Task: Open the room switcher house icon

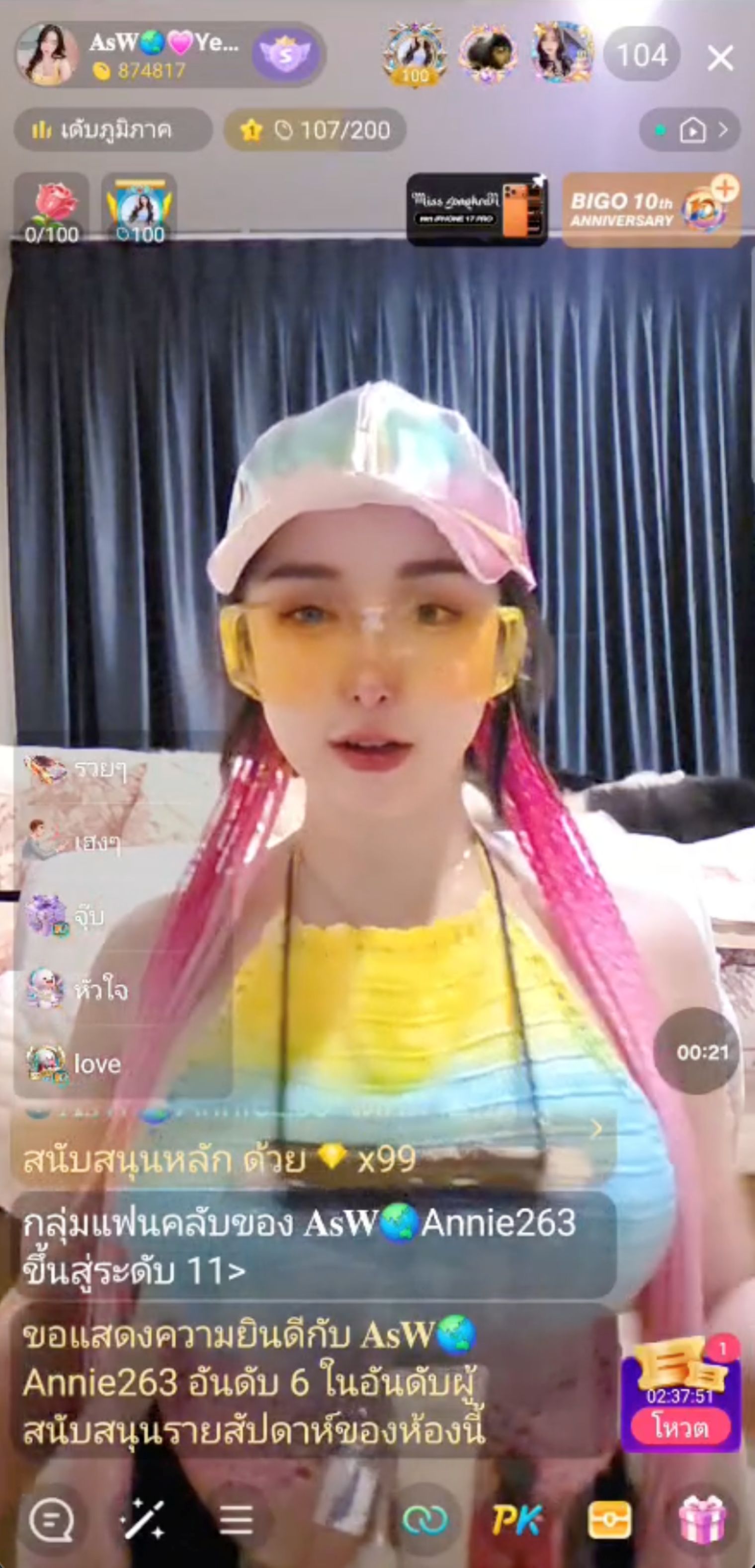Action: 692,130
